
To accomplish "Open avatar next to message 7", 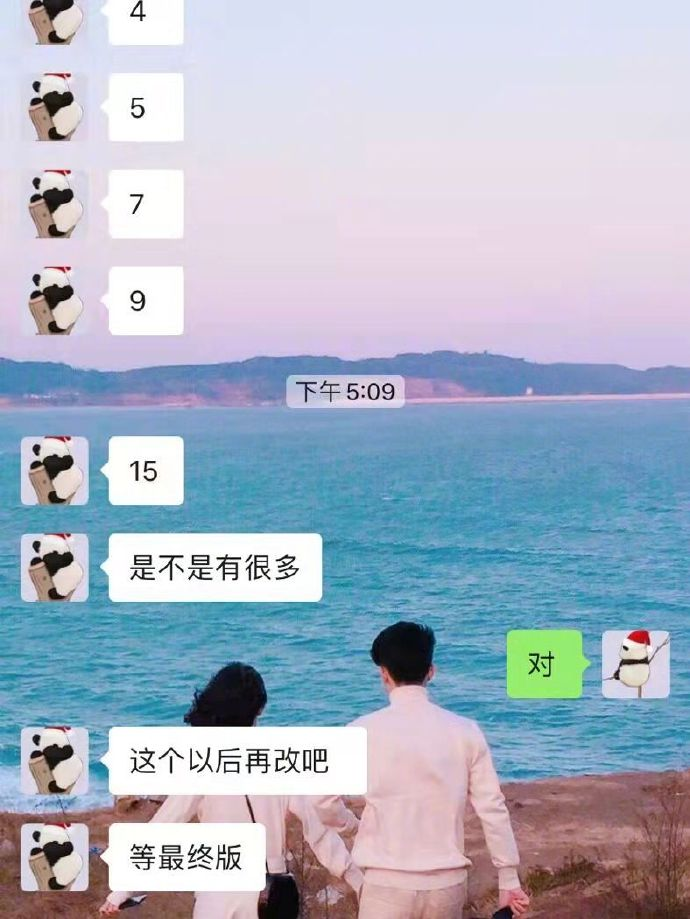I will pos(55,204).
